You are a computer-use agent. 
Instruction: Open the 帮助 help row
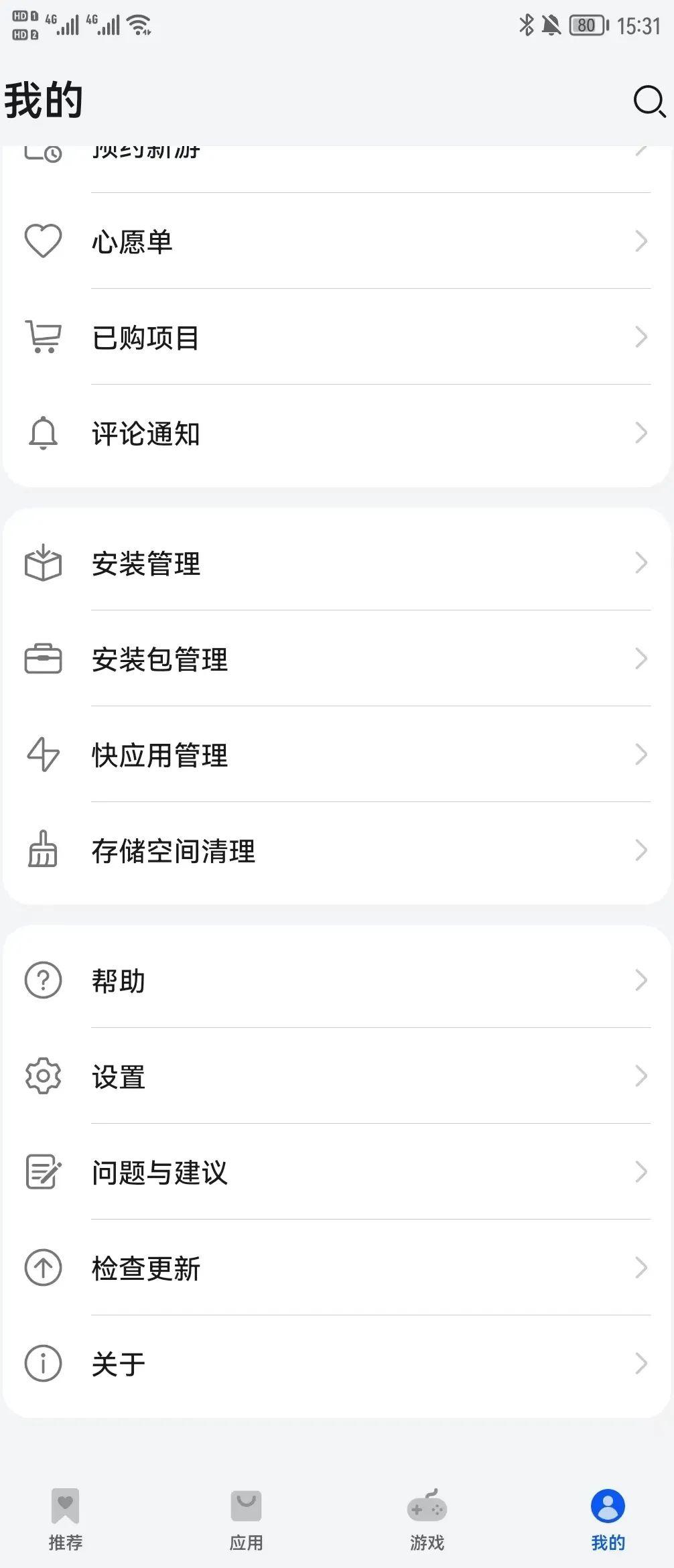click(336, 981)
